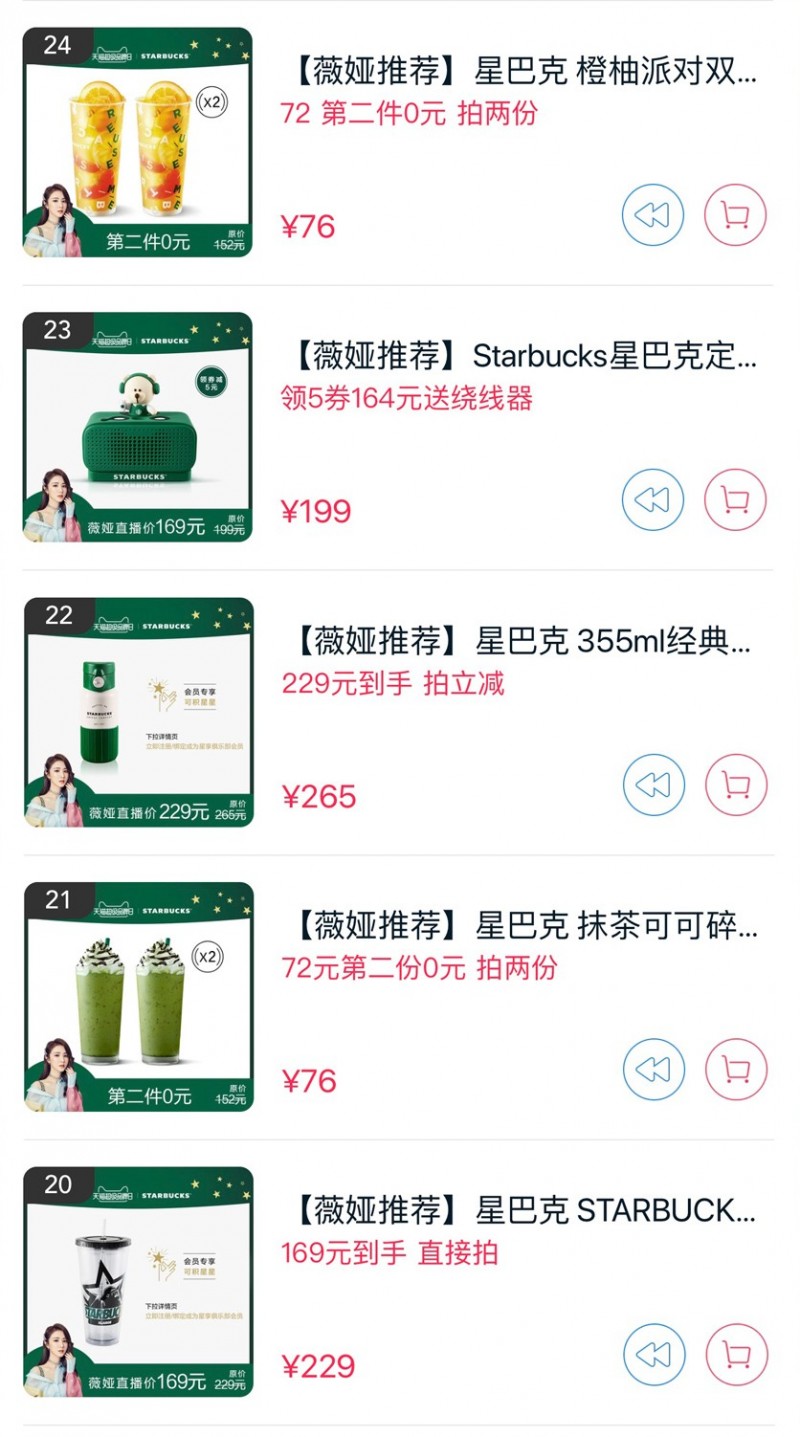Viewport: 800px width, 1437px height.
Task: Open product 22 星巴克 355ml经典 thumbnail
Action: pyautogui.click(x=139, y=712)
